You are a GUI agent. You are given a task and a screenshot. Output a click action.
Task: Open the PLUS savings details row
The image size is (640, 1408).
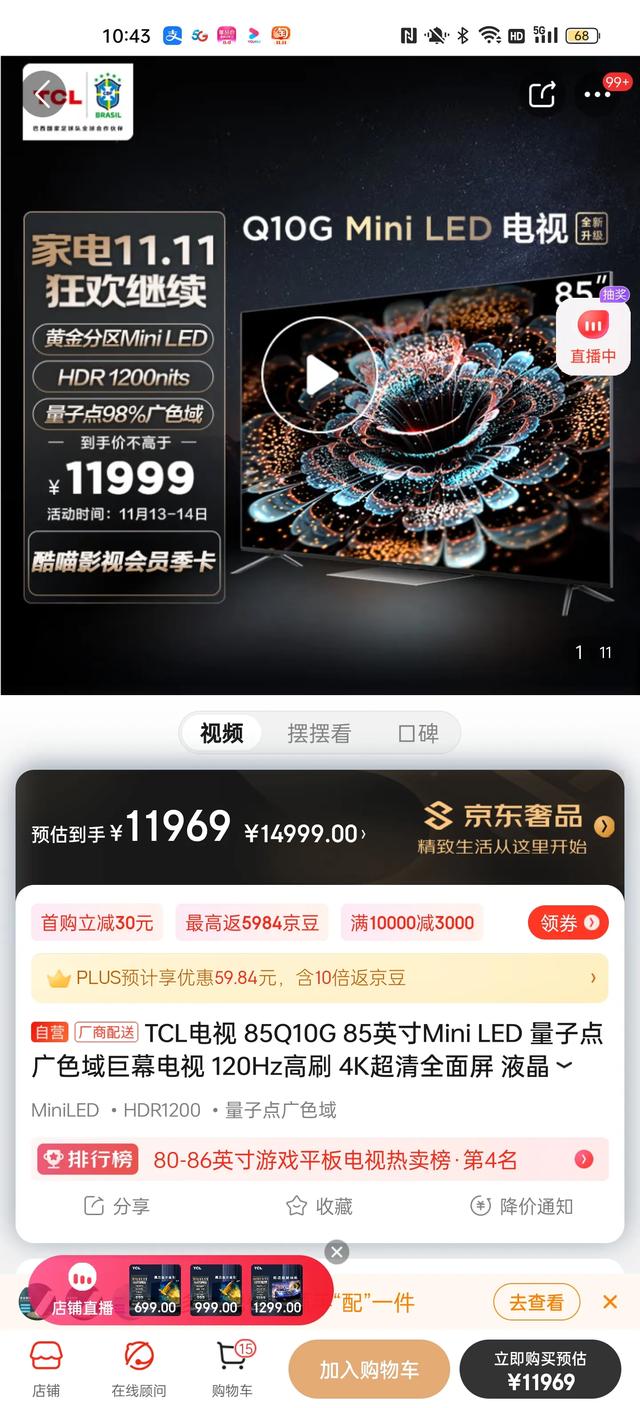pyautogui.click(x=320, y=978)
